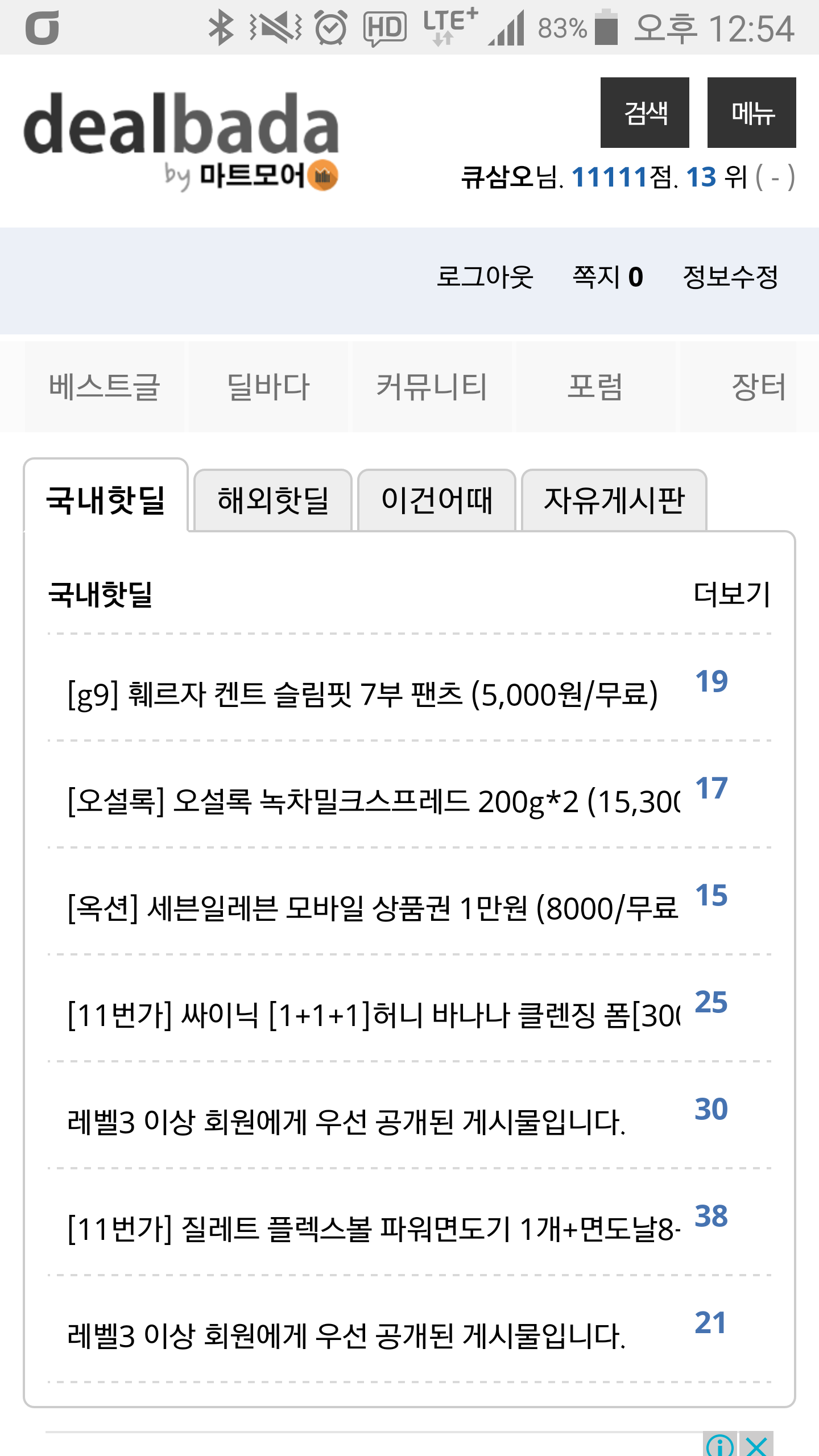Open the 옥션 세븐일레븐 상품권 deal
Image resolution: width=819 pixels, height=1456 pixels.
(373, 908)
